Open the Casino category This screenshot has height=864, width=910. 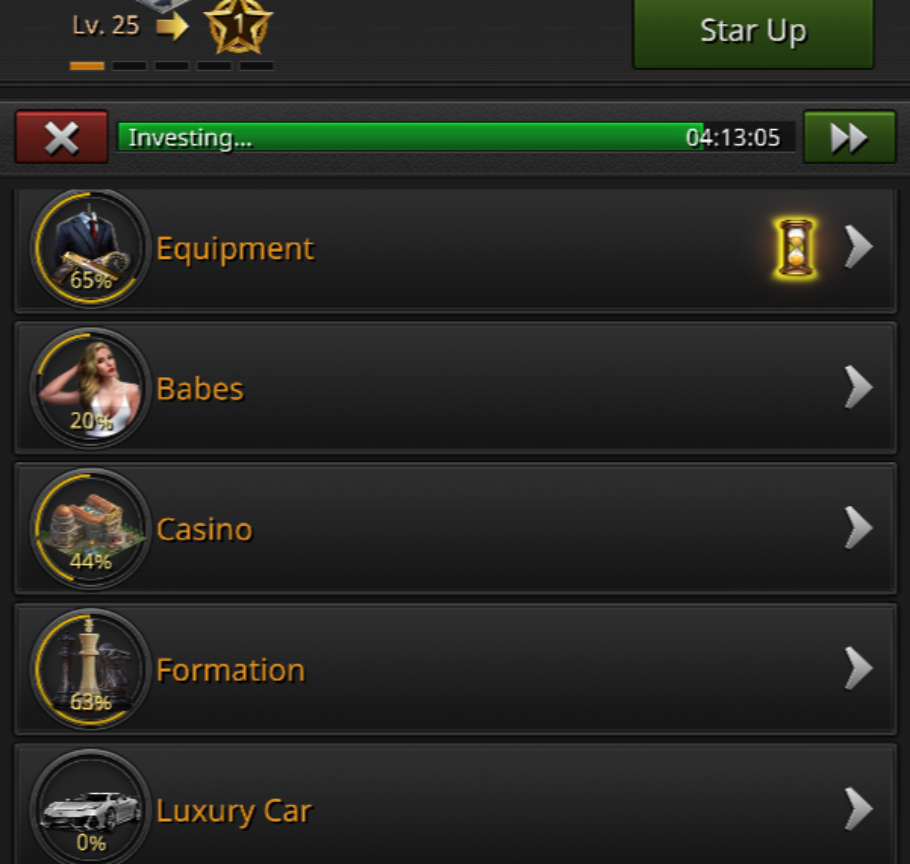click(455, 528)
